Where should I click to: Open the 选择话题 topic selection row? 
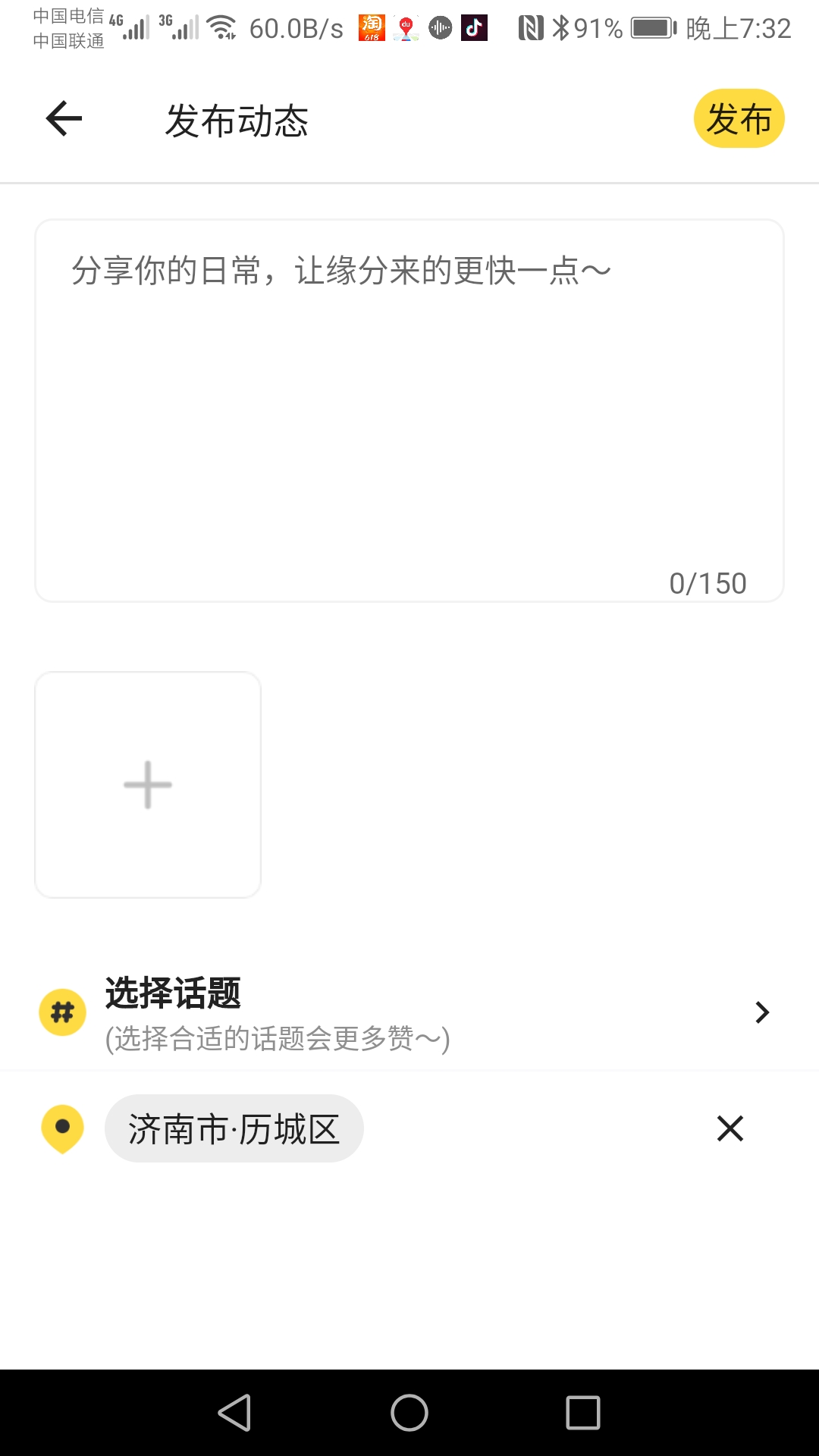click(409, 1013)
